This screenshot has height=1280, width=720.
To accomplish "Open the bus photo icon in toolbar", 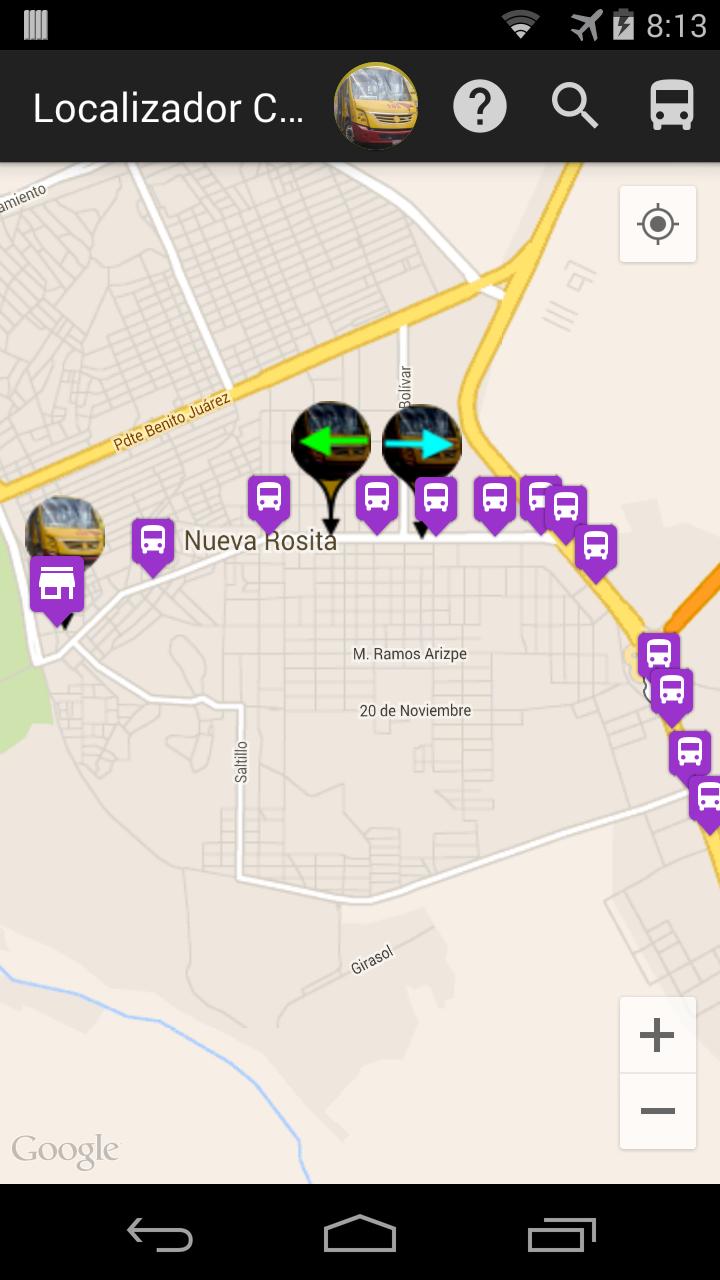I will [x=375, y=106].
